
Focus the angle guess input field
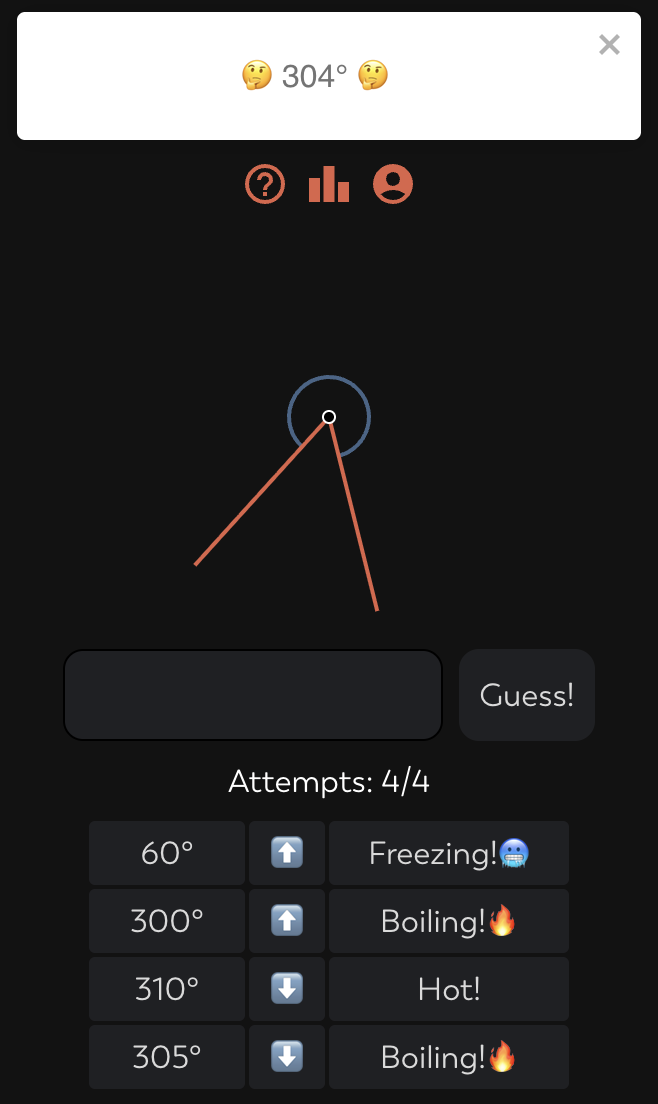(252, 695)
